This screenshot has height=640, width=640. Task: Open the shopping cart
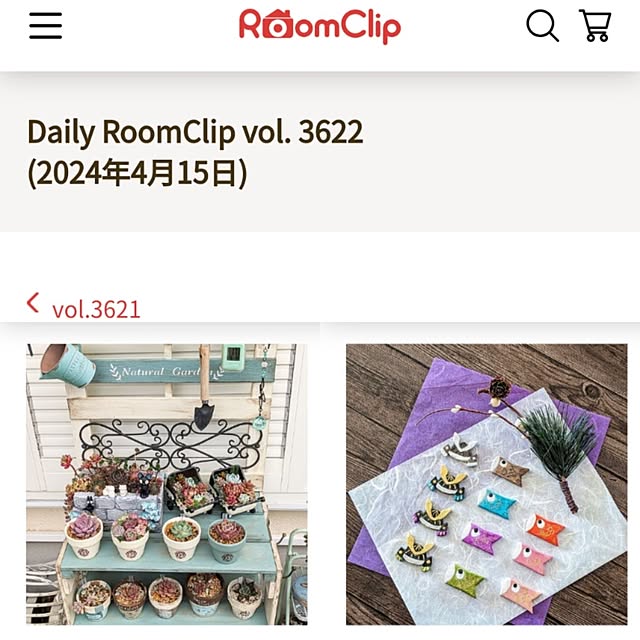coord(595,26)
